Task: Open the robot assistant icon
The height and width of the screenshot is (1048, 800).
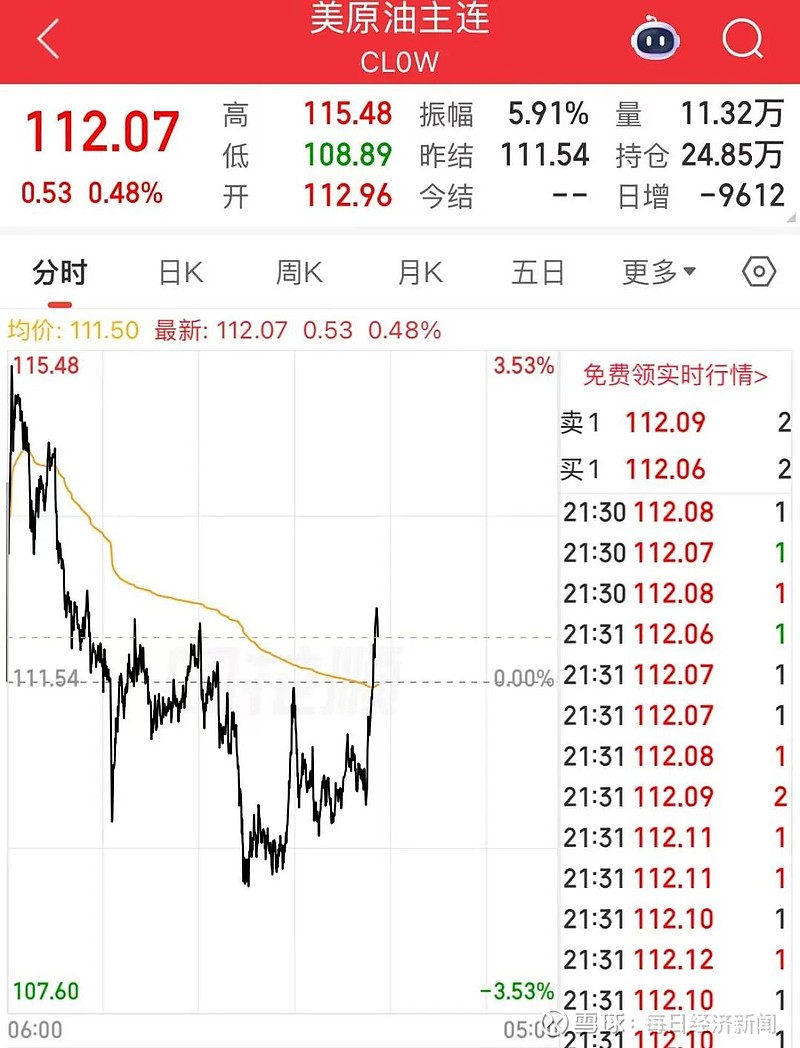Action: pos(655,39)
